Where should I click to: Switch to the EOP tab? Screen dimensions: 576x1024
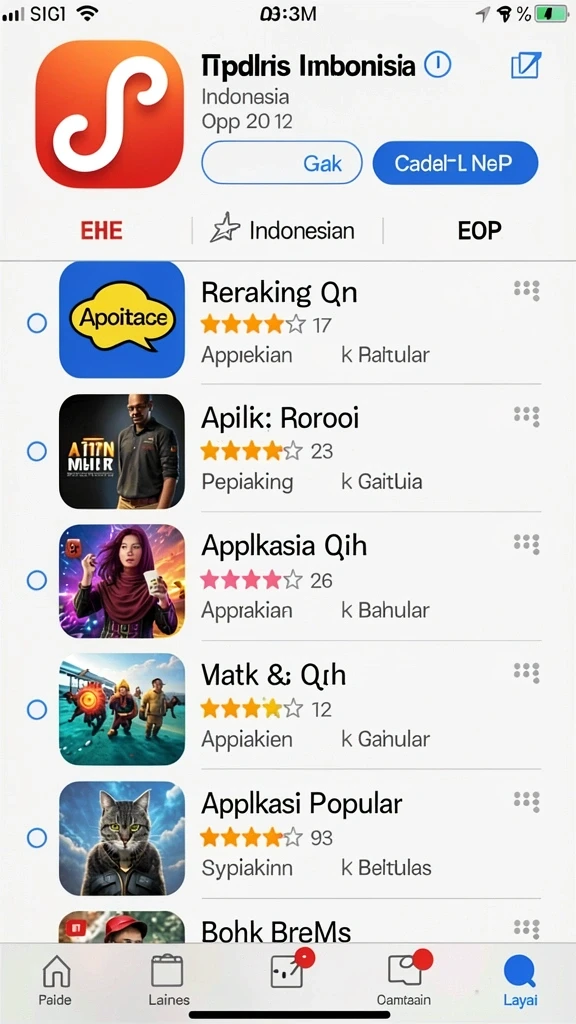click(479, 231)
